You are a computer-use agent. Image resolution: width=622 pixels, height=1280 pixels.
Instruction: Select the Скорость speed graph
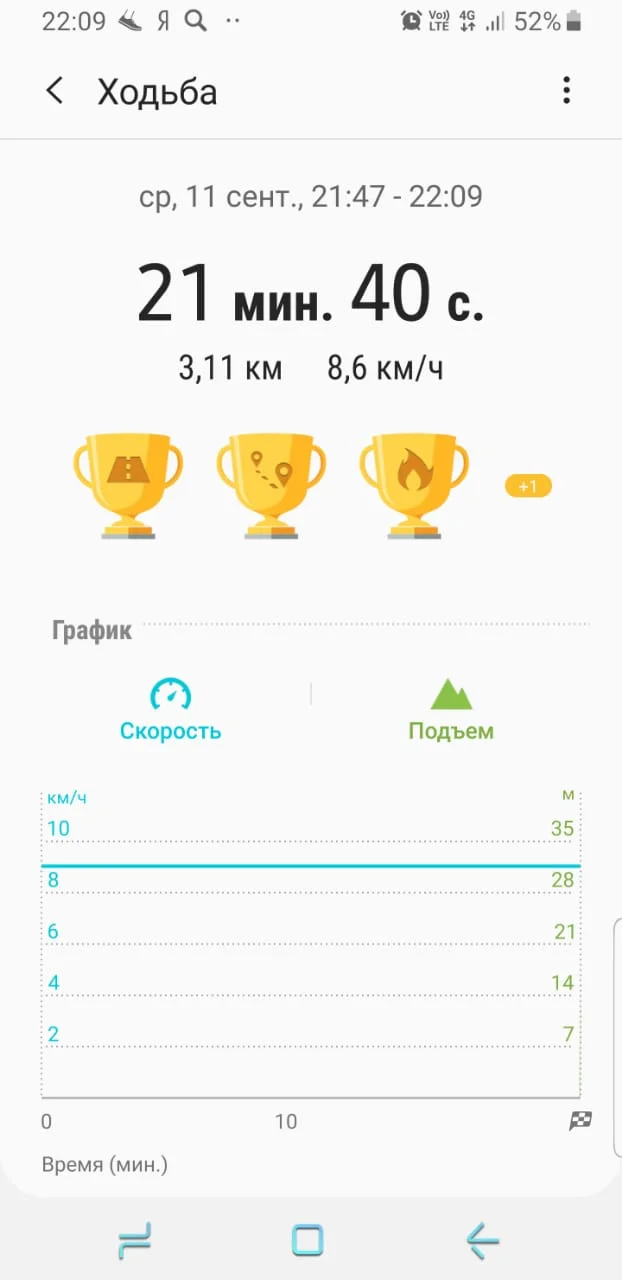point(170,709)
